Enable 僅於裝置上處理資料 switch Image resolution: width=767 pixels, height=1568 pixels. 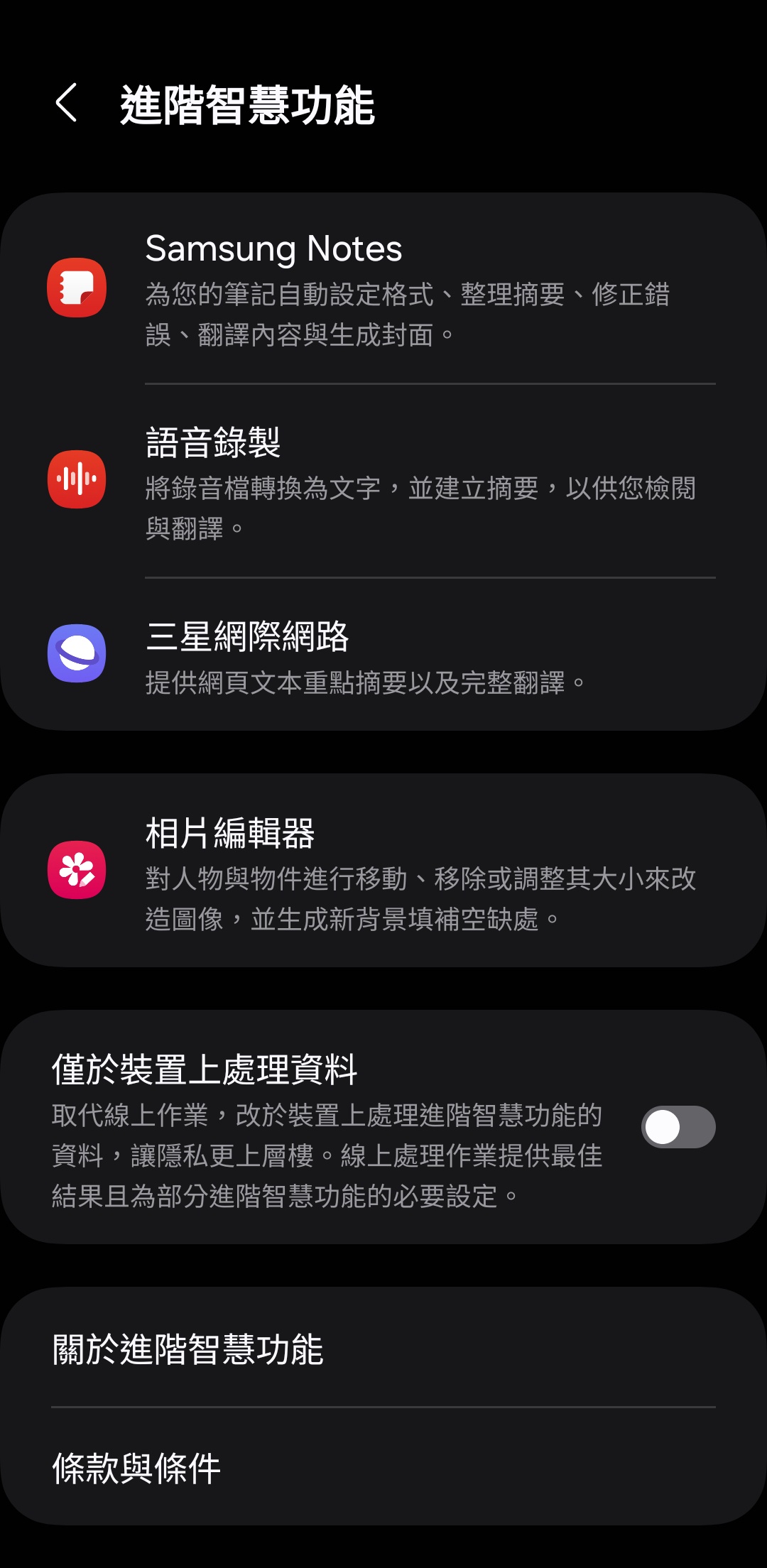(678, 1127)
